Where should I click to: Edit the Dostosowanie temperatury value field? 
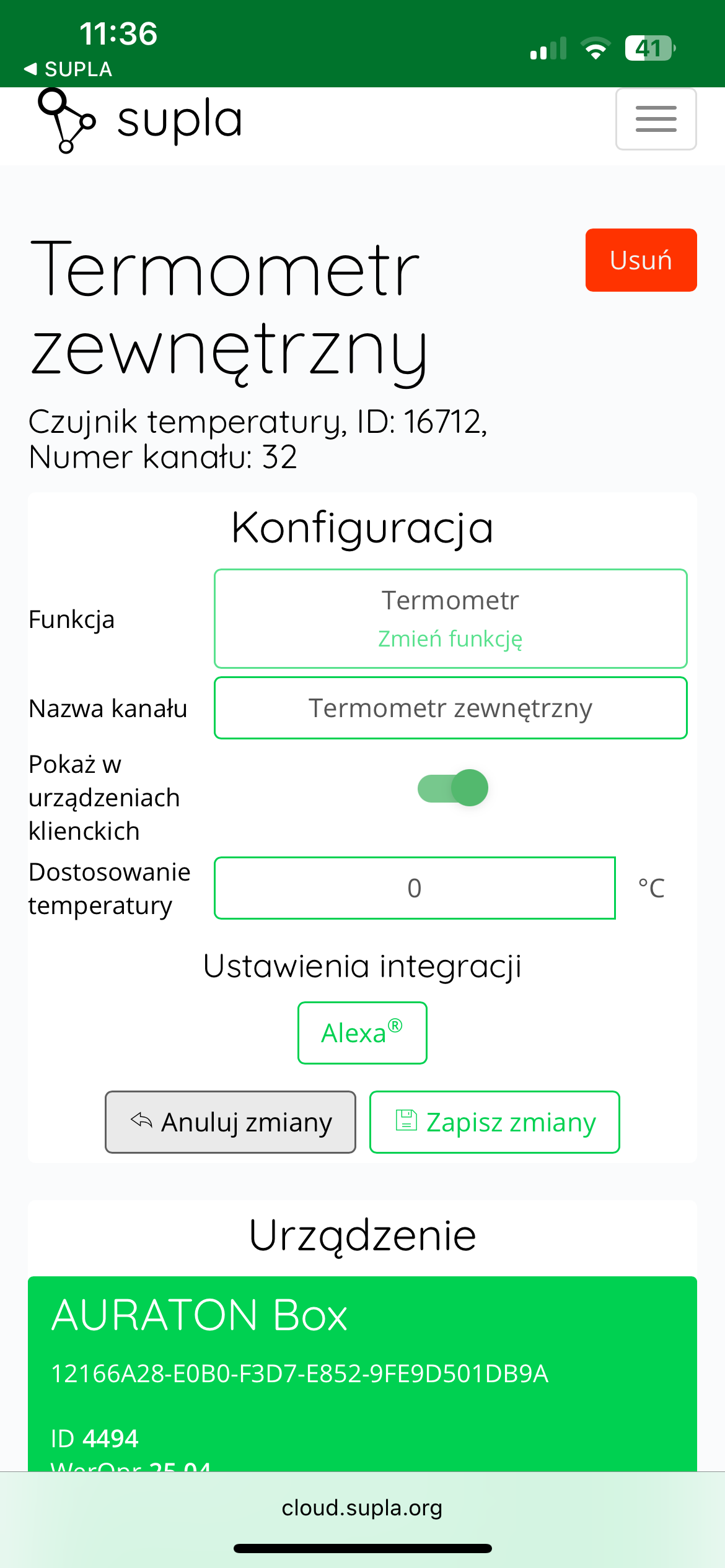[415, 888]
